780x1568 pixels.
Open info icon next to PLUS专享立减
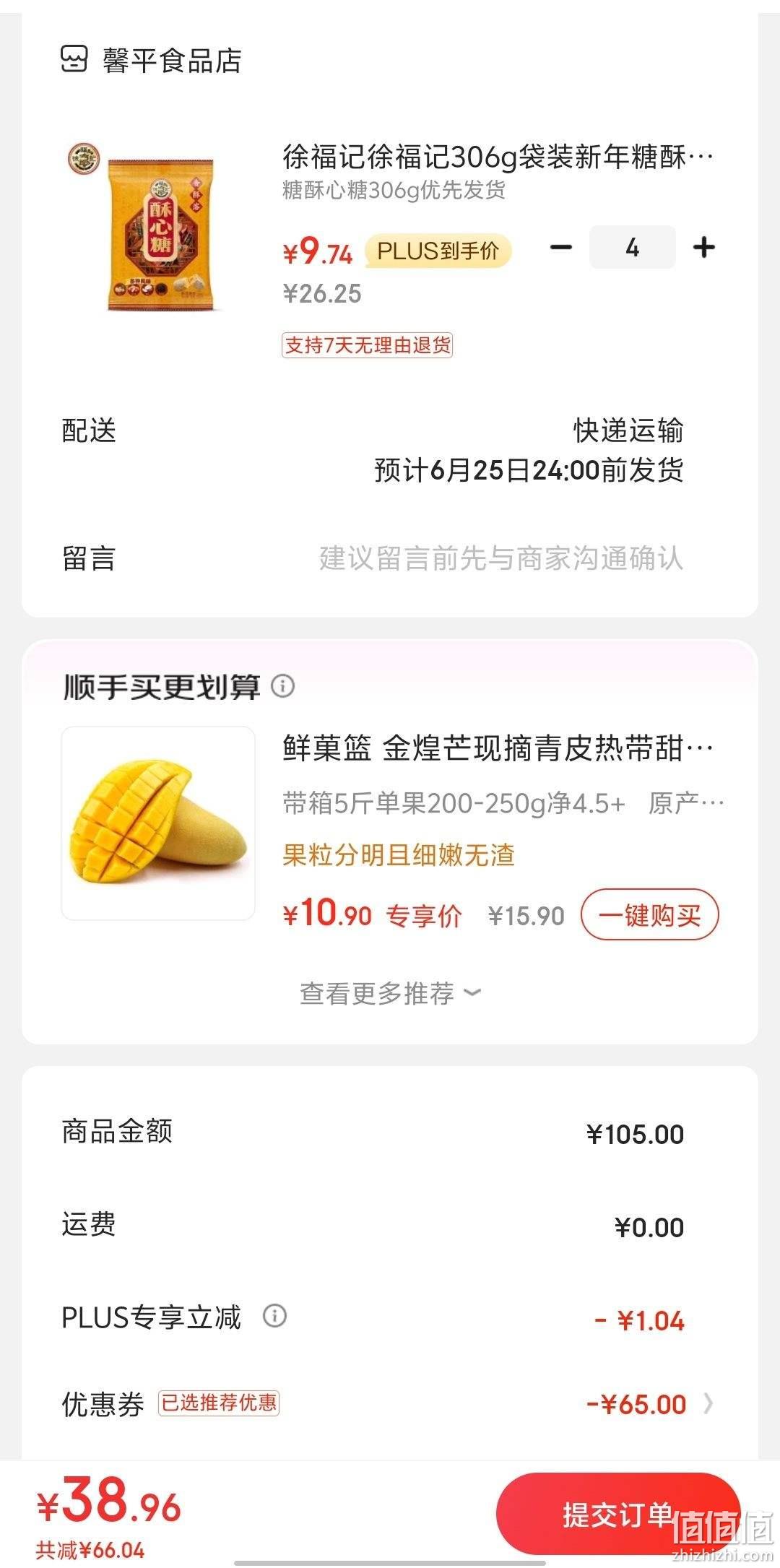274,1315
